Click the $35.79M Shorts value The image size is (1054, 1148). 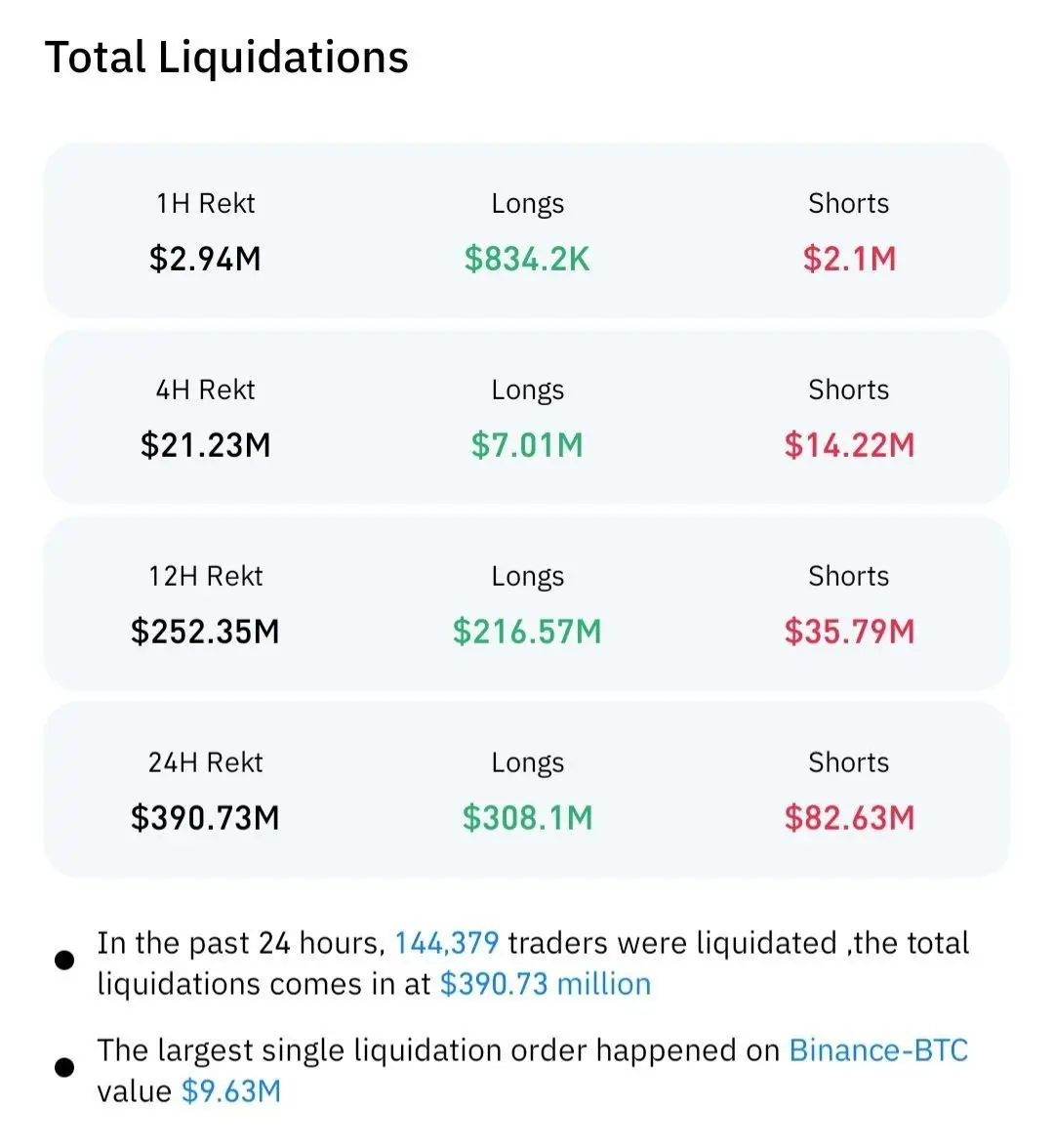pos(848,632)
